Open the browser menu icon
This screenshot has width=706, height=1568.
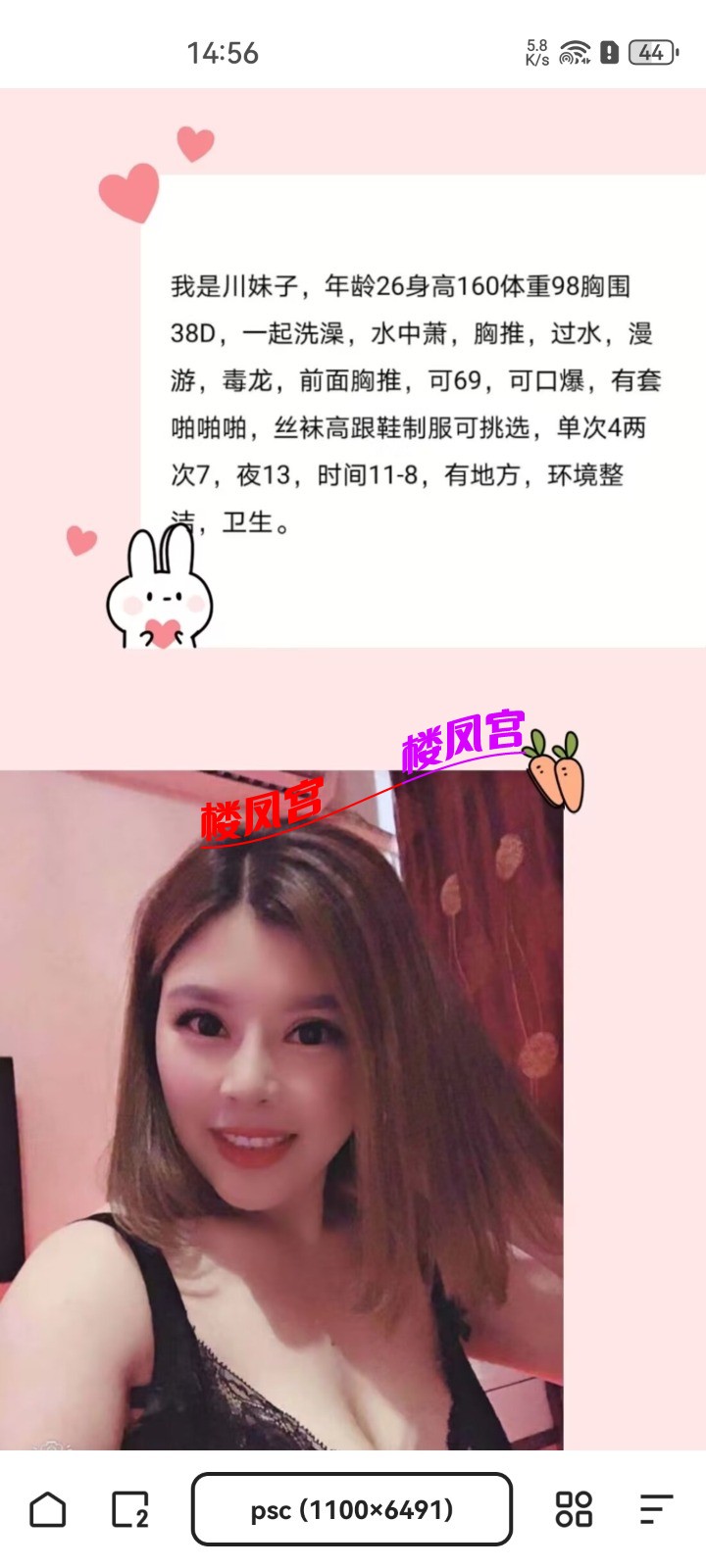click(656, 1509)
